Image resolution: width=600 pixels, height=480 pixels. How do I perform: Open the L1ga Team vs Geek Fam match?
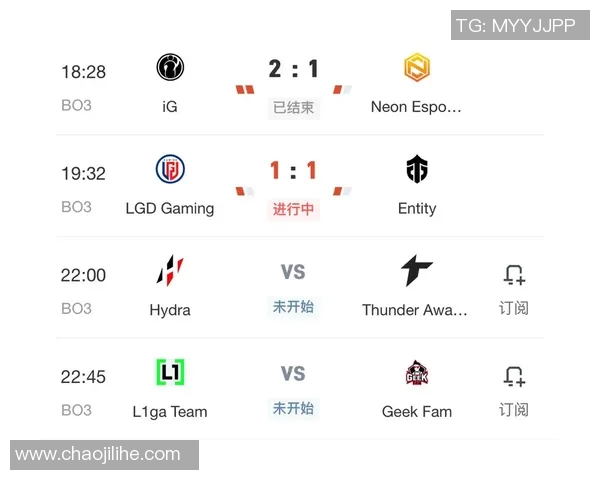[x=292, y=390]
